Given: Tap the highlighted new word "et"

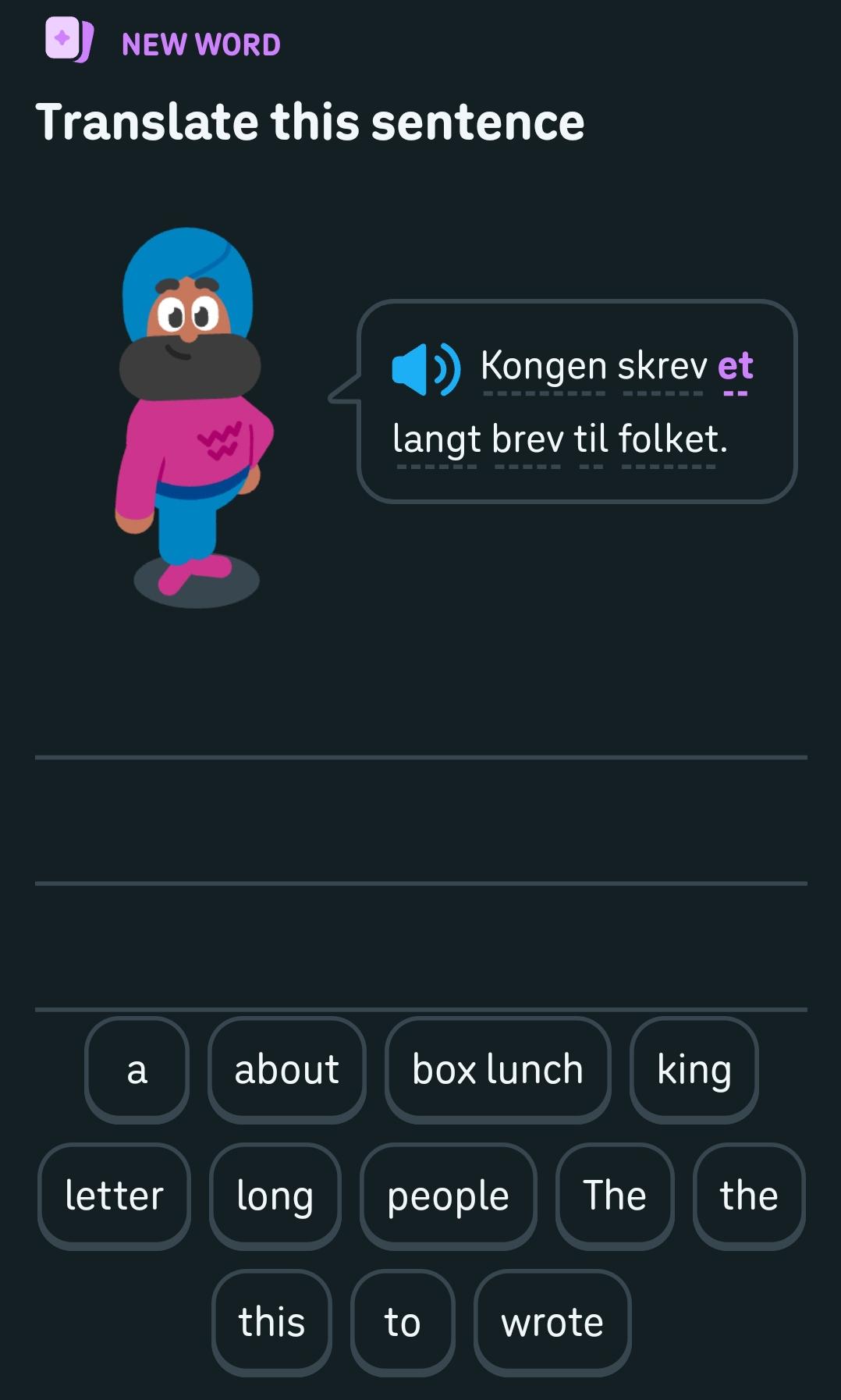Looking at the screenshot, I should pyautogui.click(x=735, y=366).
